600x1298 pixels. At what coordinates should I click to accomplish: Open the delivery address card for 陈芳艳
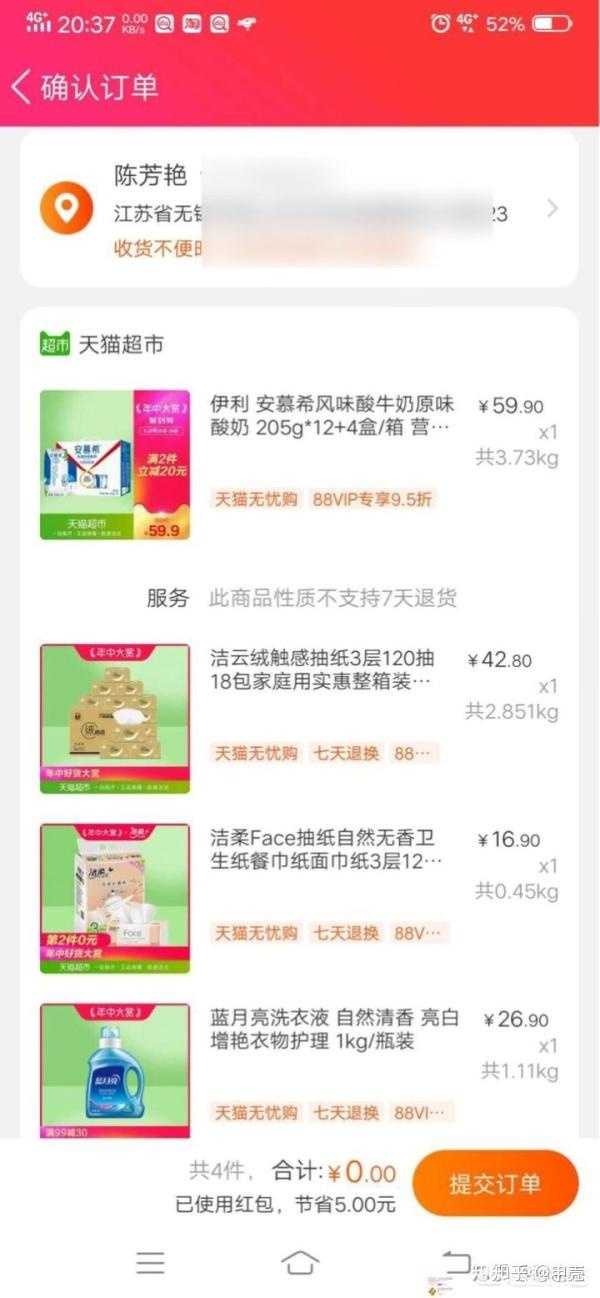pos(300,210)
